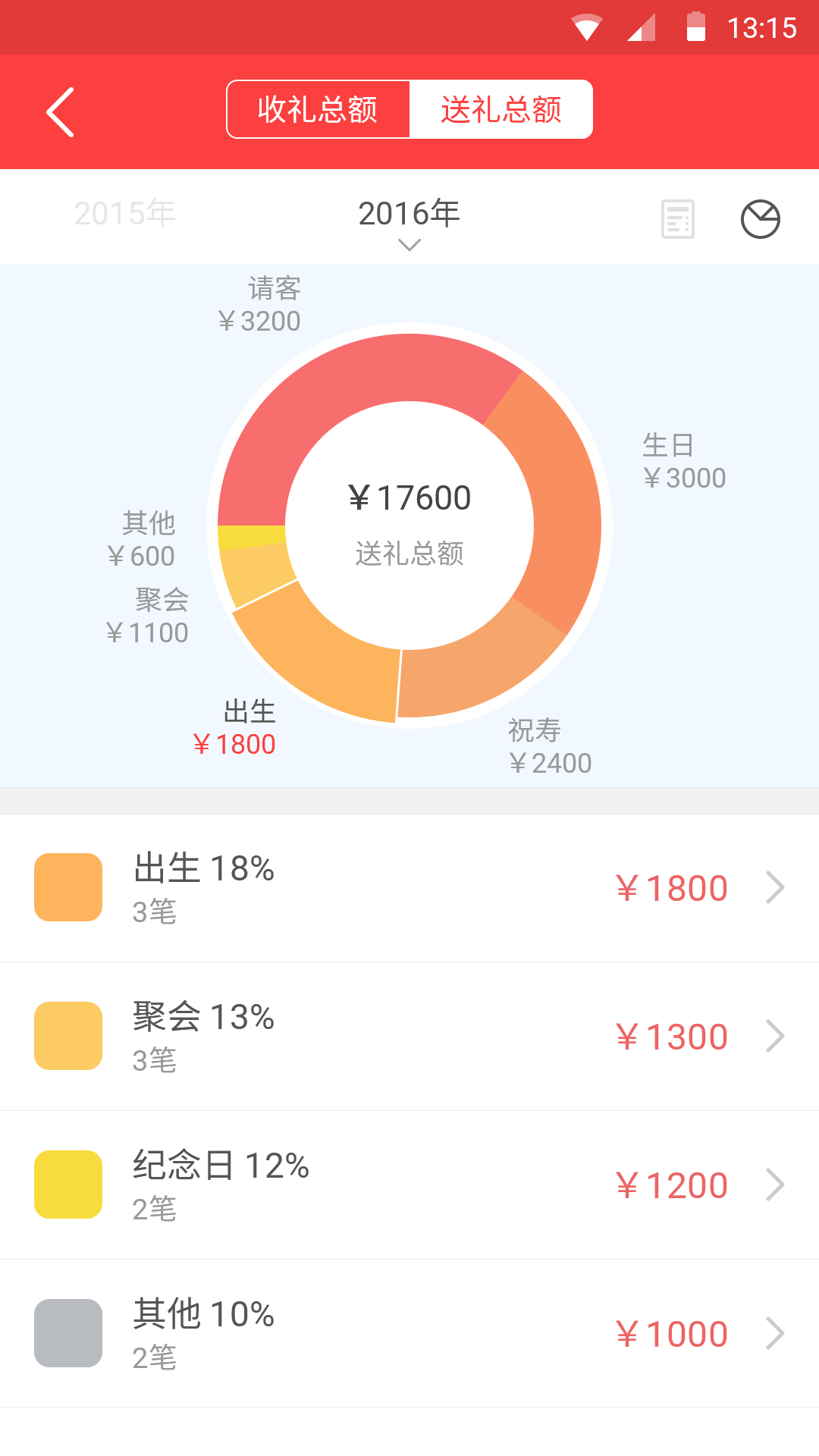
Task: Tap the orange swatch beside 出生 18%
Action: click(x=67, y=886)
